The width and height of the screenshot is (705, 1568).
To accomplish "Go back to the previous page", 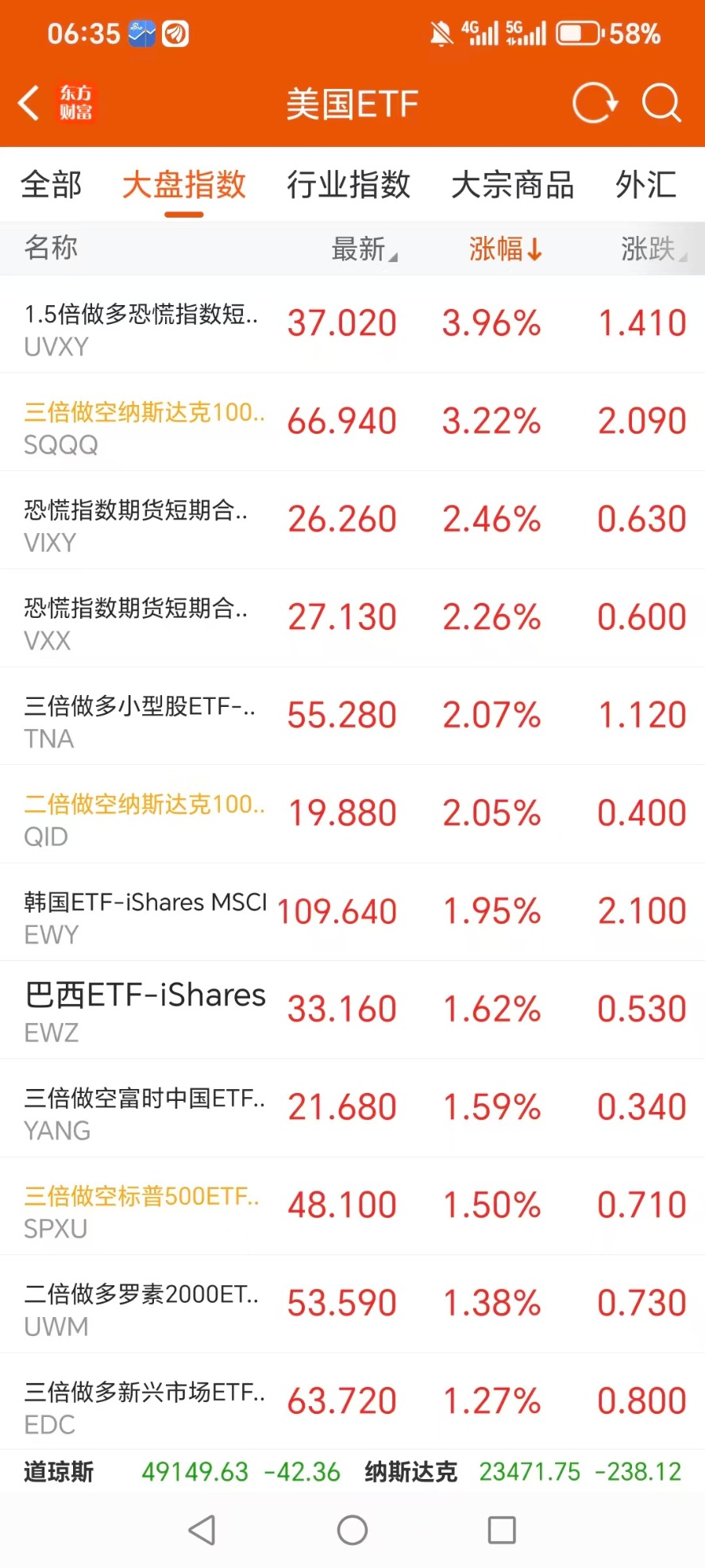I will tap(29, 103).
